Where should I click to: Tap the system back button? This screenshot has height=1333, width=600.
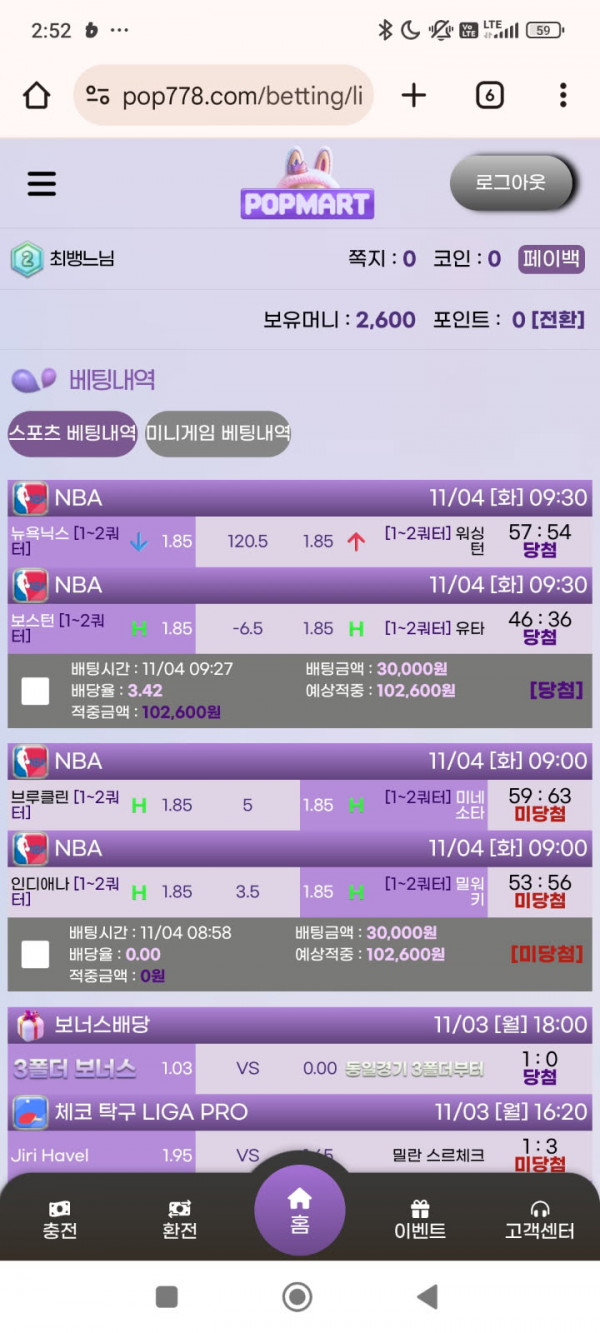click(427, 1297)
